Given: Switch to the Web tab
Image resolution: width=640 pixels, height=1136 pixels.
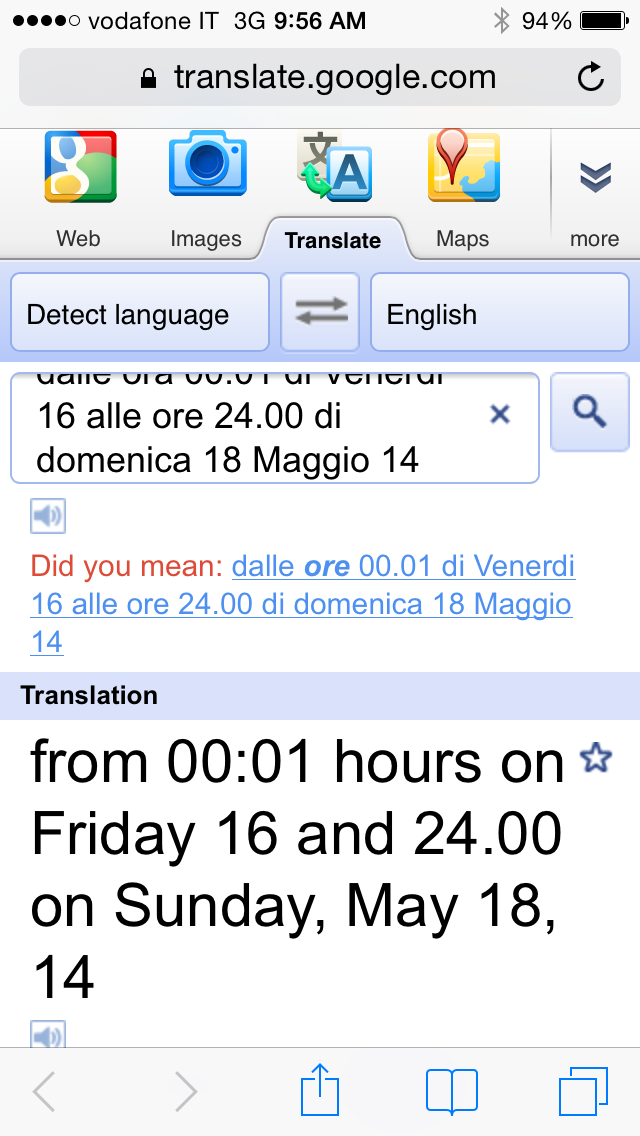Looking at the screenshot, I should [x=79, y=192].
